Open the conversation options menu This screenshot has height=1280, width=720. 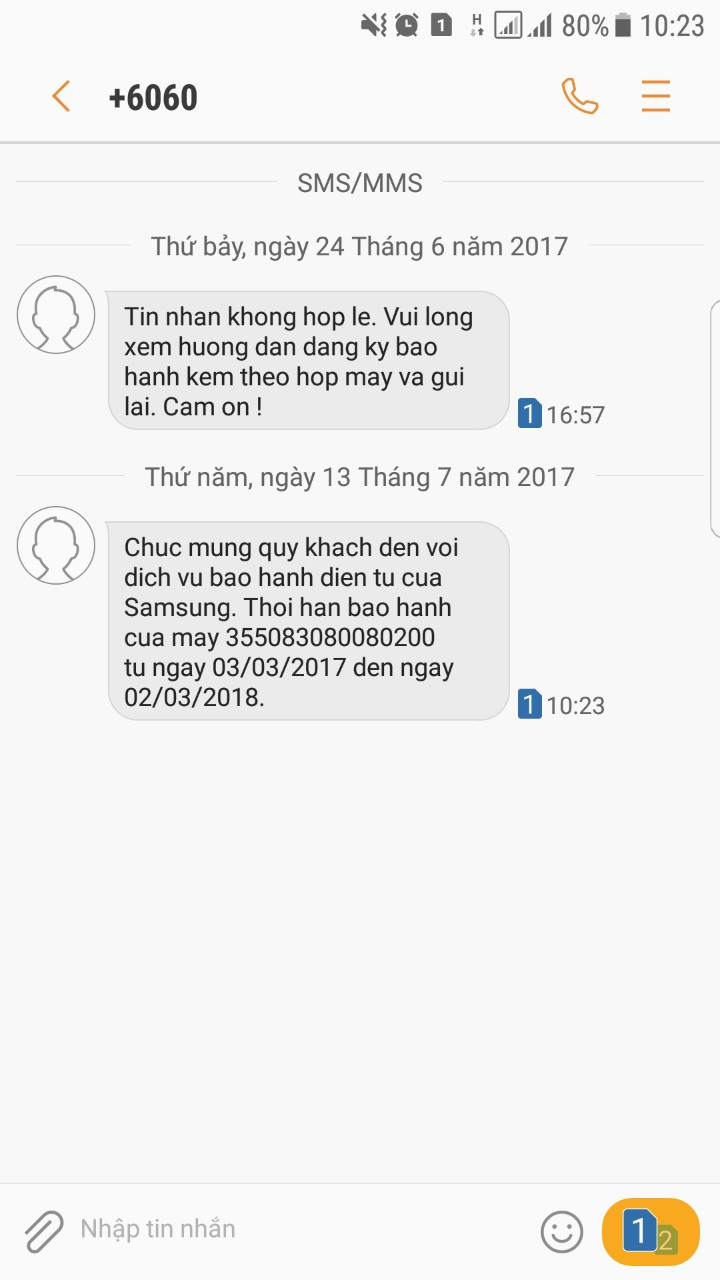656,97
